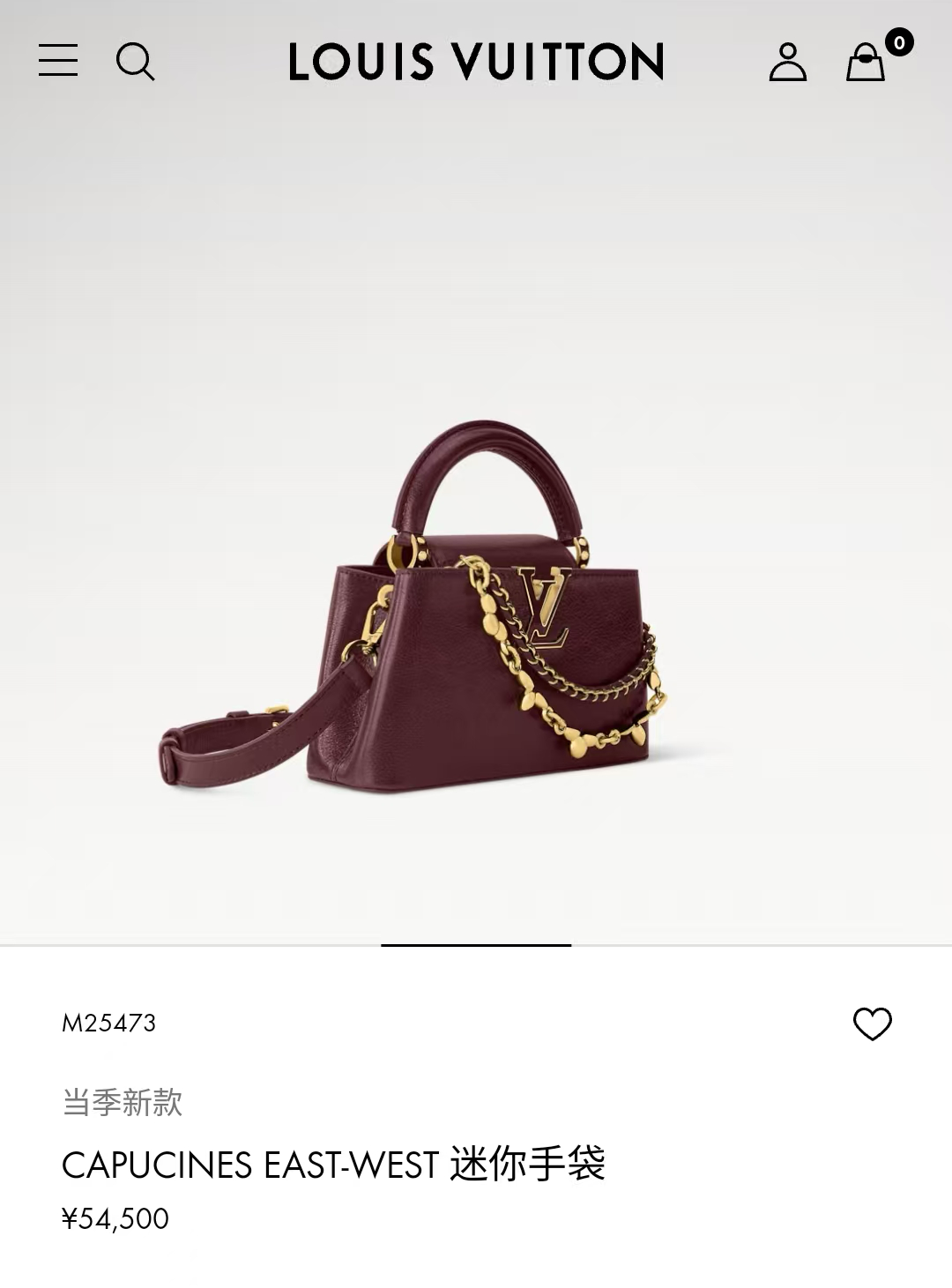Go to Louis Vuitton home logo
This screenshot has width=952, height=1288.
(x=476, y=62)
